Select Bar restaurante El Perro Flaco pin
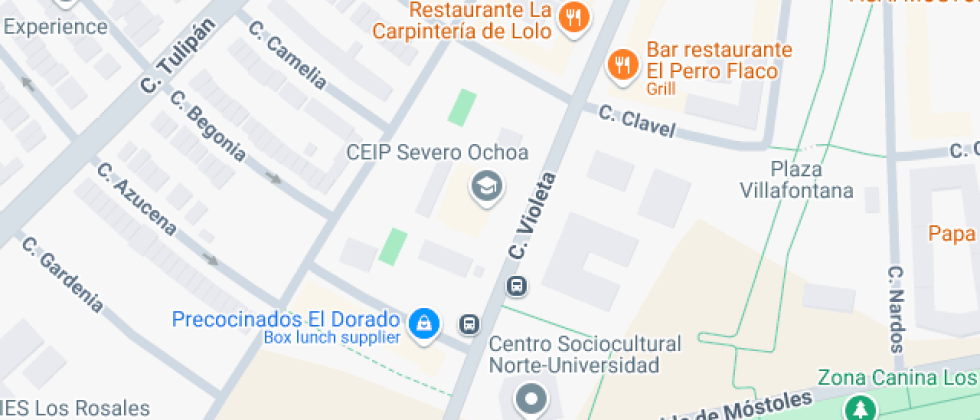The width and height of the screenshot is (980, 420). click(623, 65)
